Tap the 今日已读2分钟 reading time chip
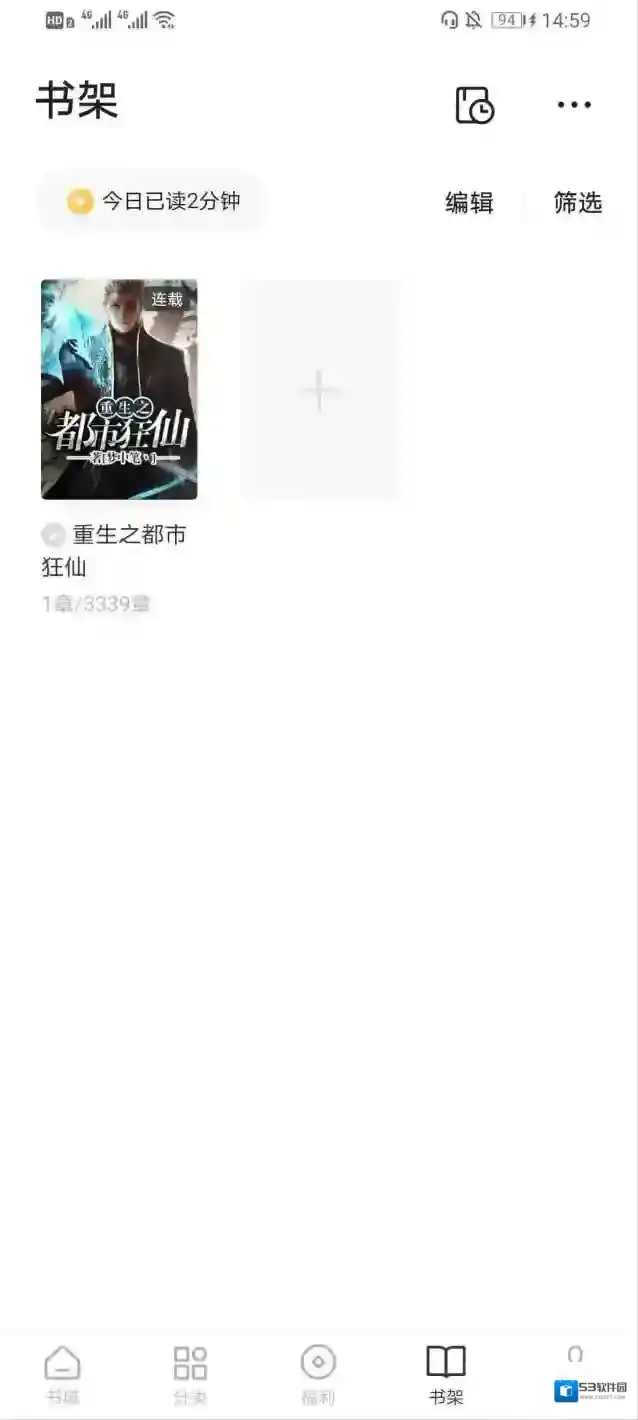Screen dimensions: 638x1420 154,201
